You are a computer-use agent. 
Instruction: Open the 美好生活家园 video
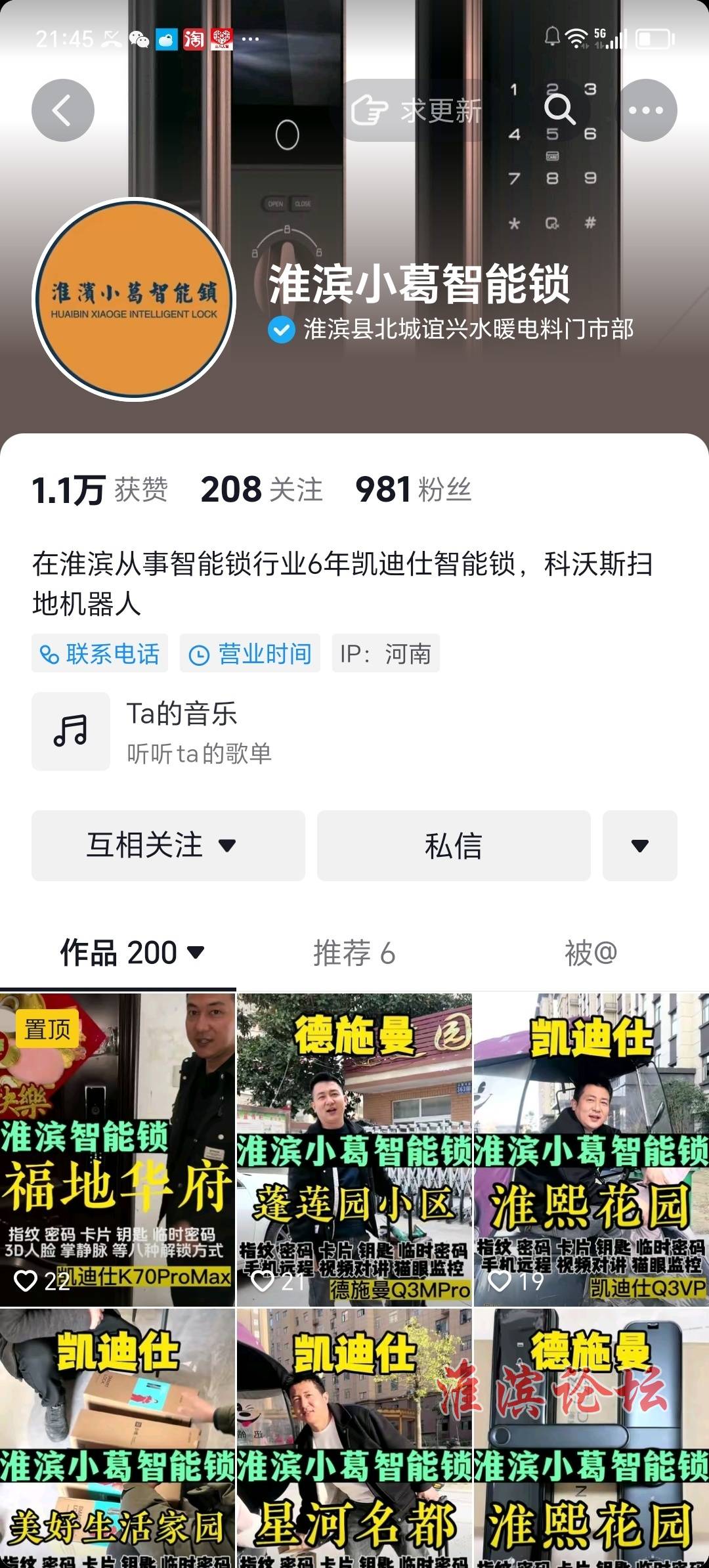[117, 1438]
